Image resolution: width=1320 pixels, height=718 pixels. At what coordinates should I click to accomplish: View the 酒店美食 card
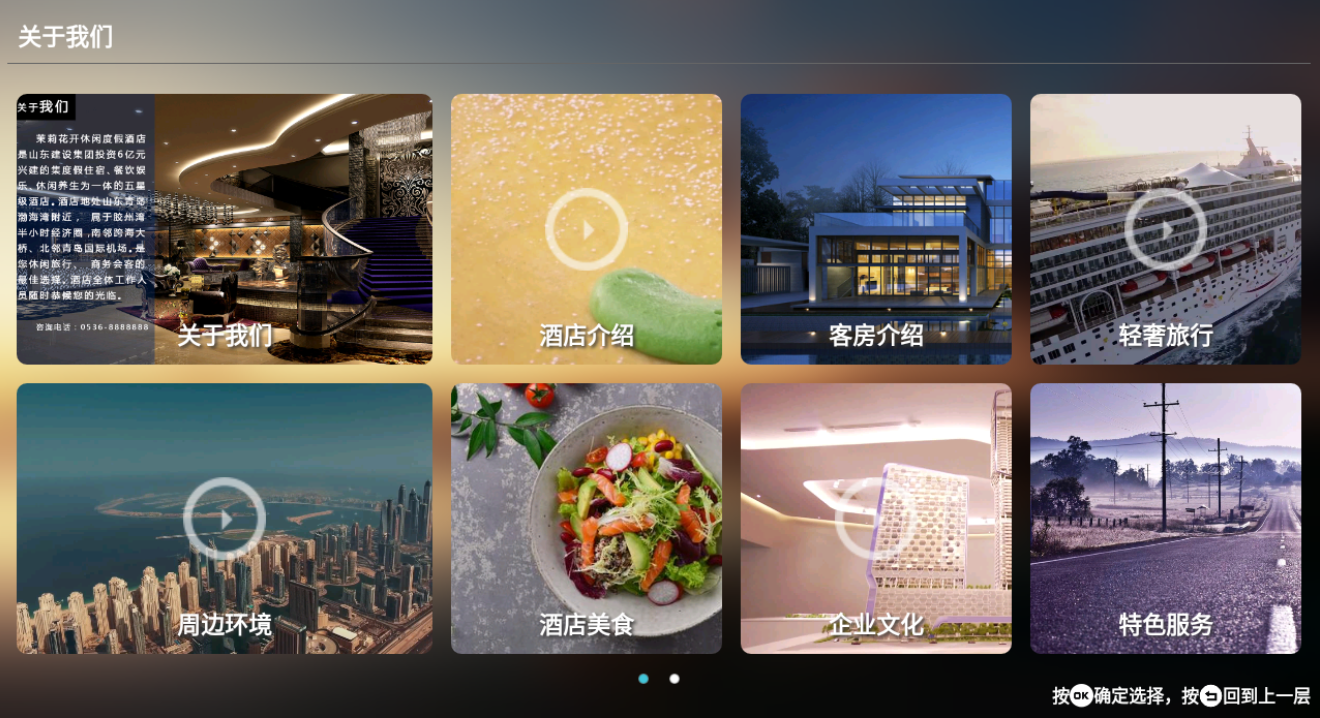pos(586,518)
